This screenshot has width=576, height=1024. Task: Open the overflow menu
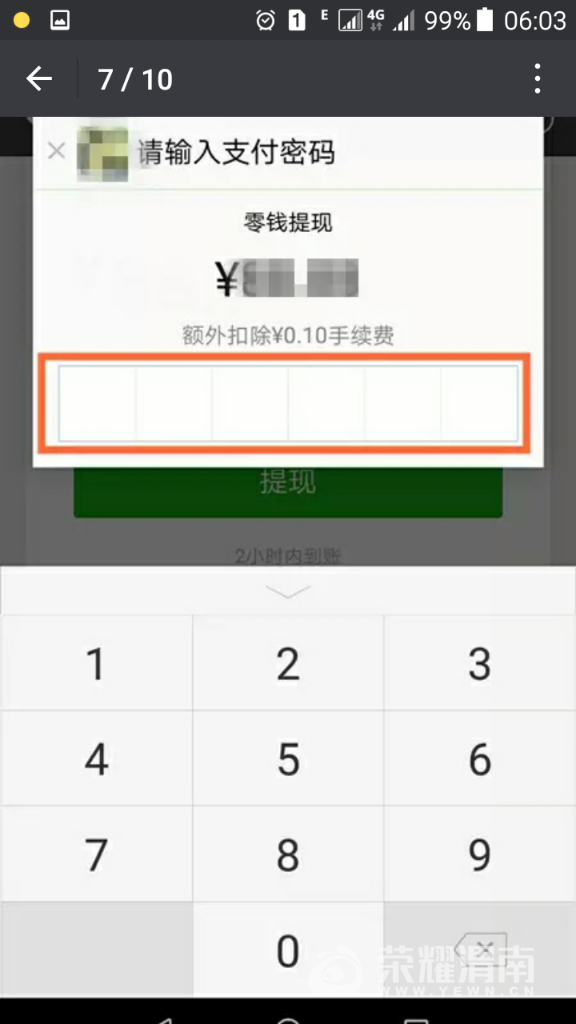point(537,78)
